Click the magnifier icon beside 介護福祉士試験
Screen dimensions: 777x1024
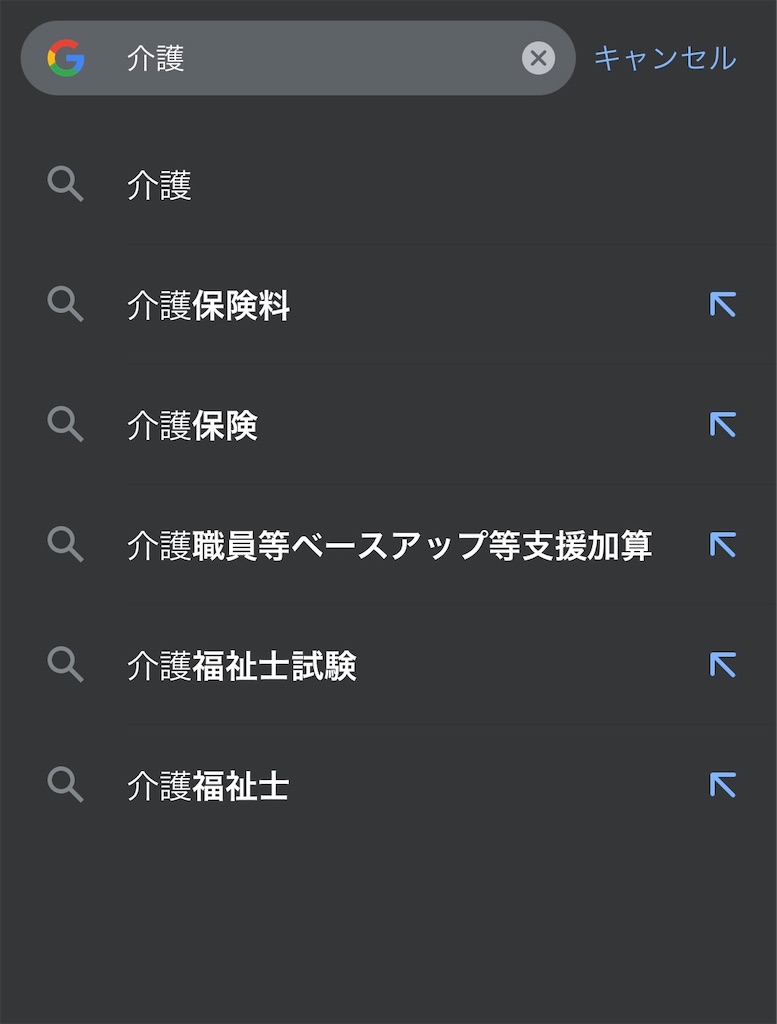(x=65, y=665)
